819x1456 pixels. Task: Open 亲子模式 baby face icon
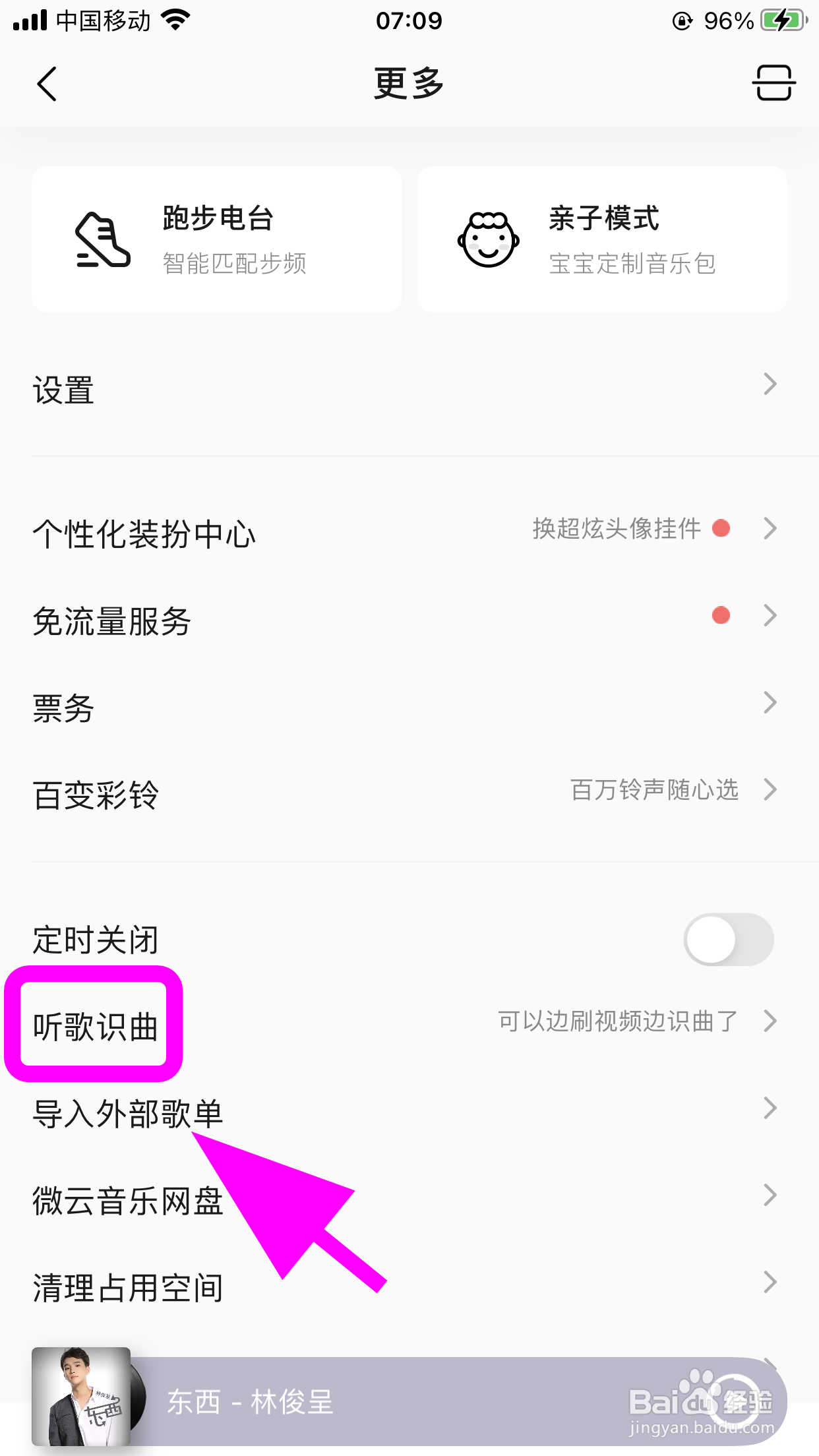[x=488, y=239]
